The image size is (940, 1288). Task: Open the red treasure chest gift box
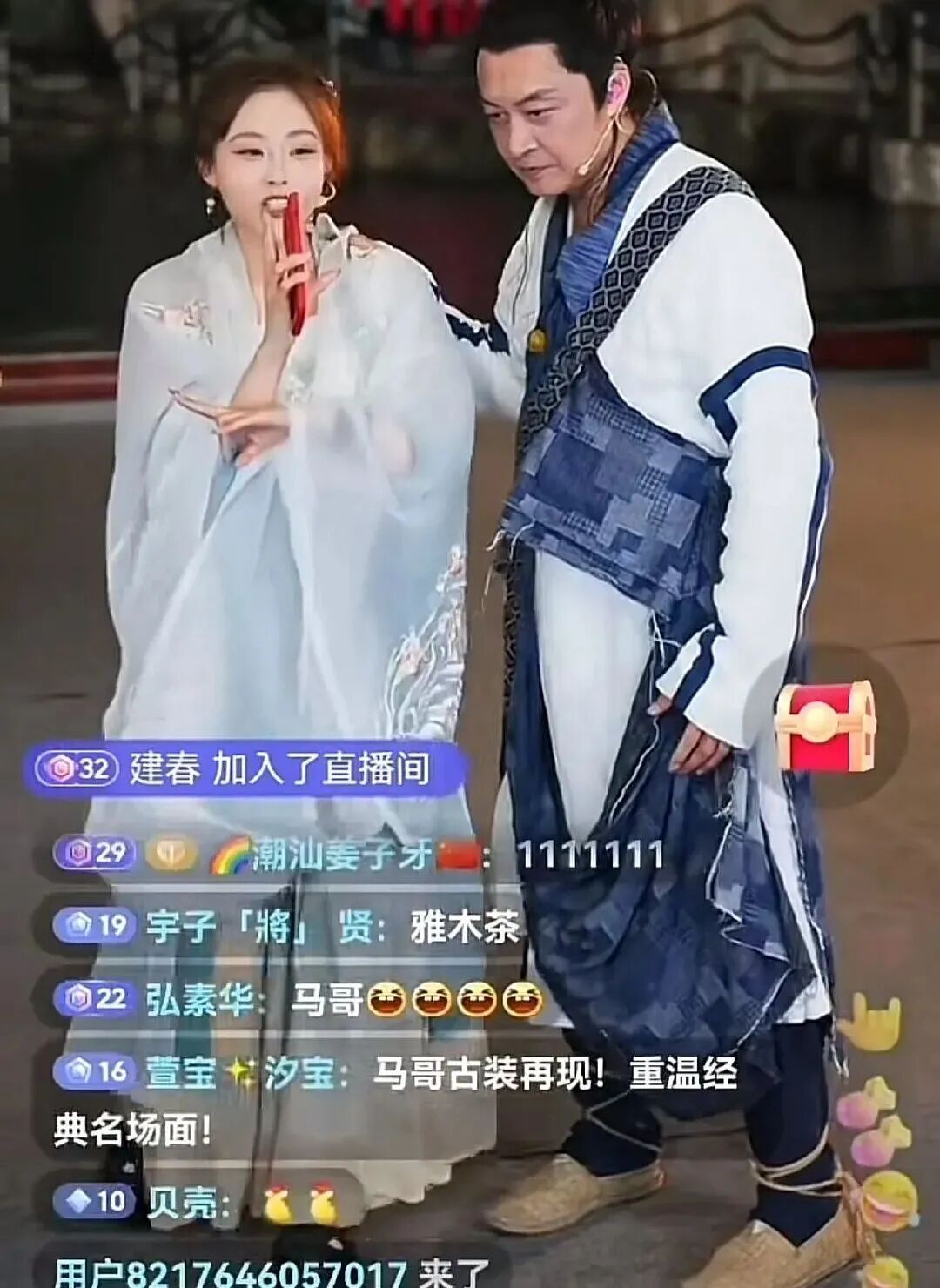[823, 725]
